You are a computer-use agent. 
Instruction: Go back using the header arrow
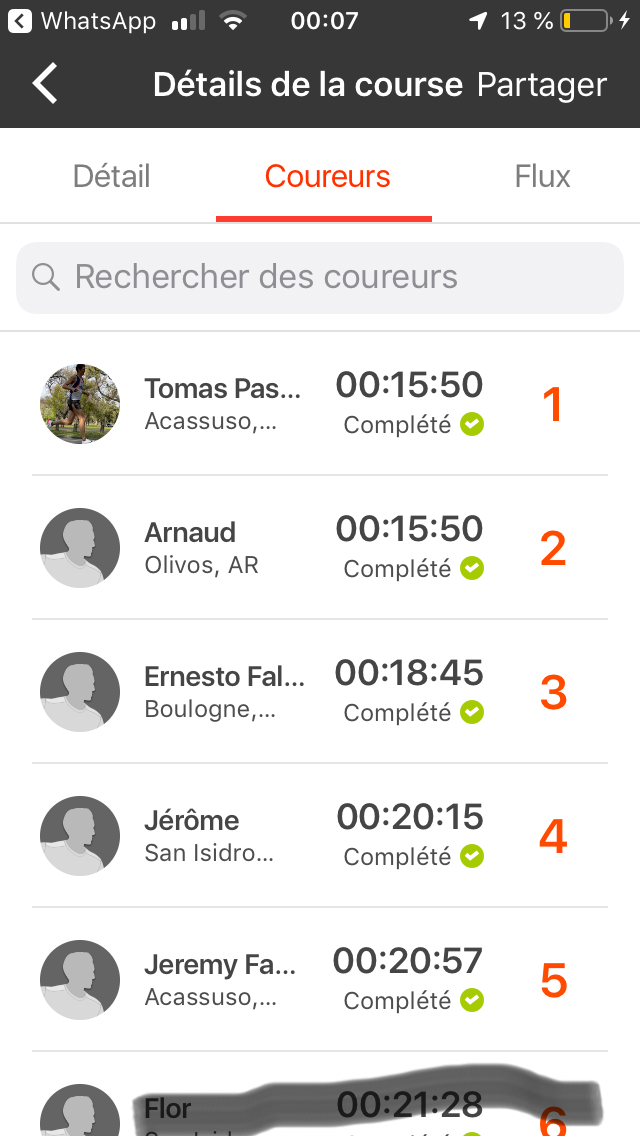45,84
